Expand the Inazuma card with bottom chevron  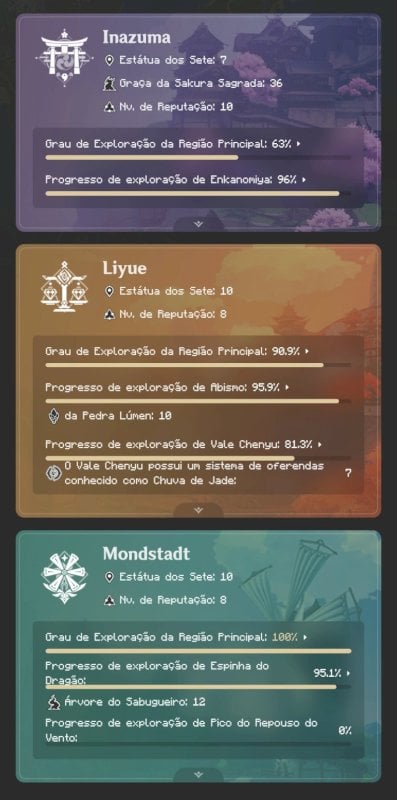(198, 224)
